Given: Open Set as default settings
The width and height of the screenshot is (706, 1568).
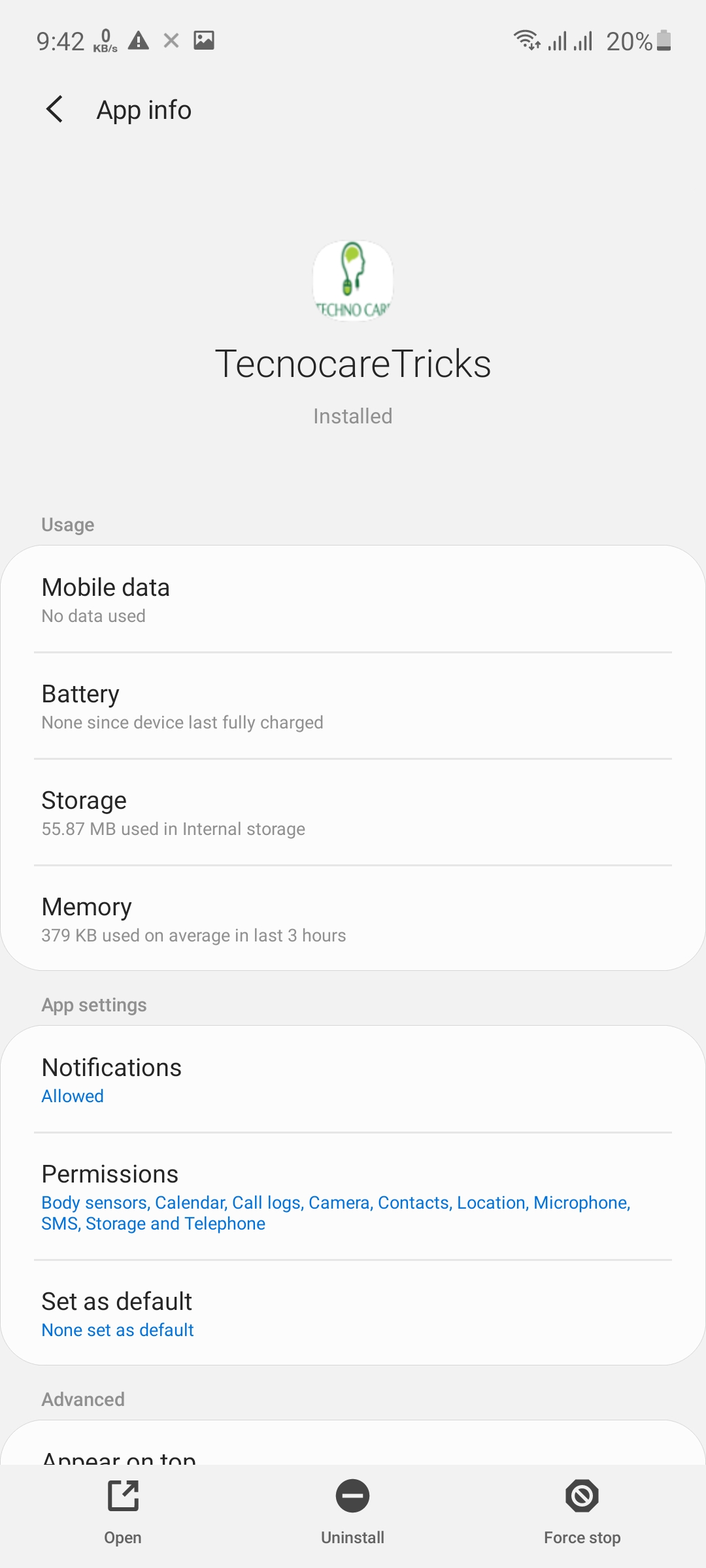Looking at the screenshot, I should coord(353,1313).
